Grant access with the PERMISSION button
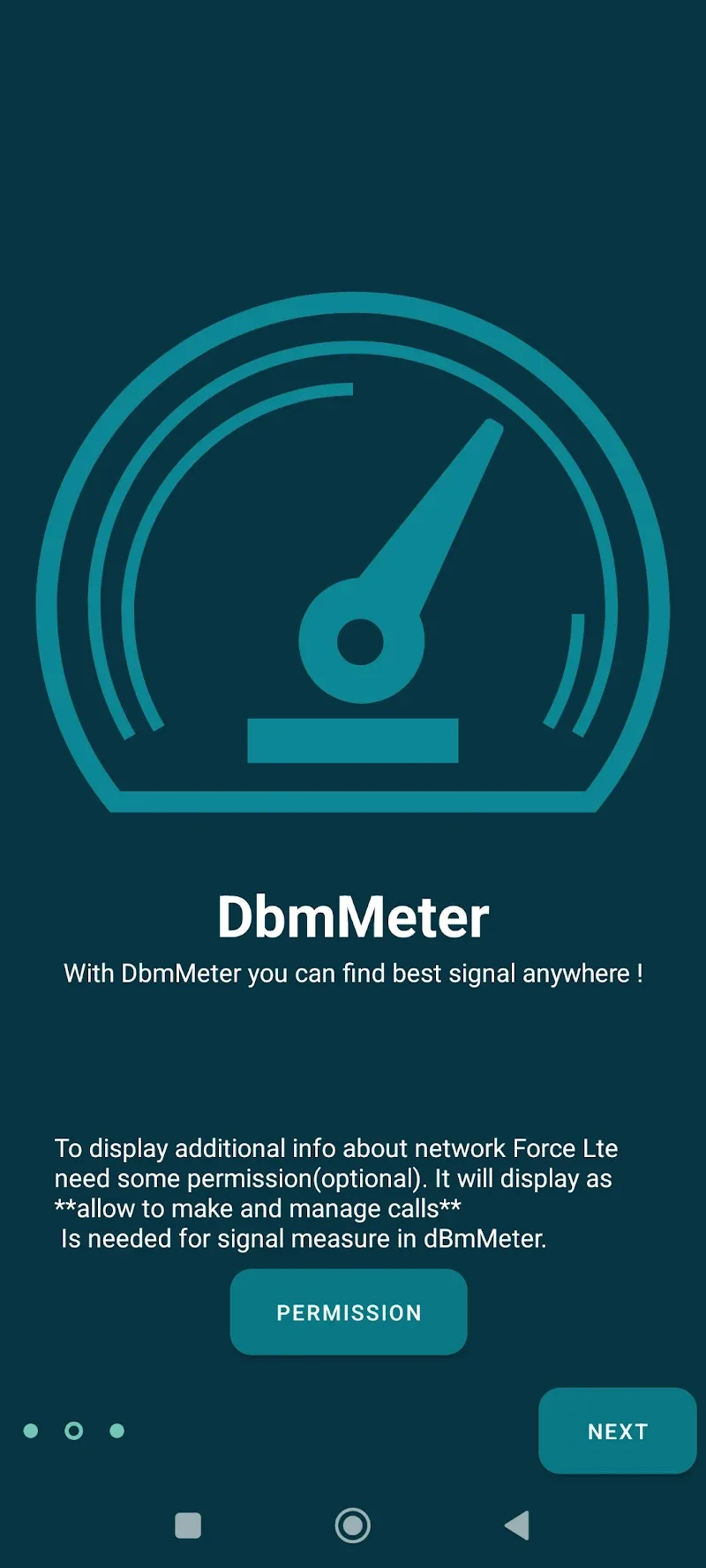The width and height of the screenshot is (706, 1568). (x=349, y=1311)
